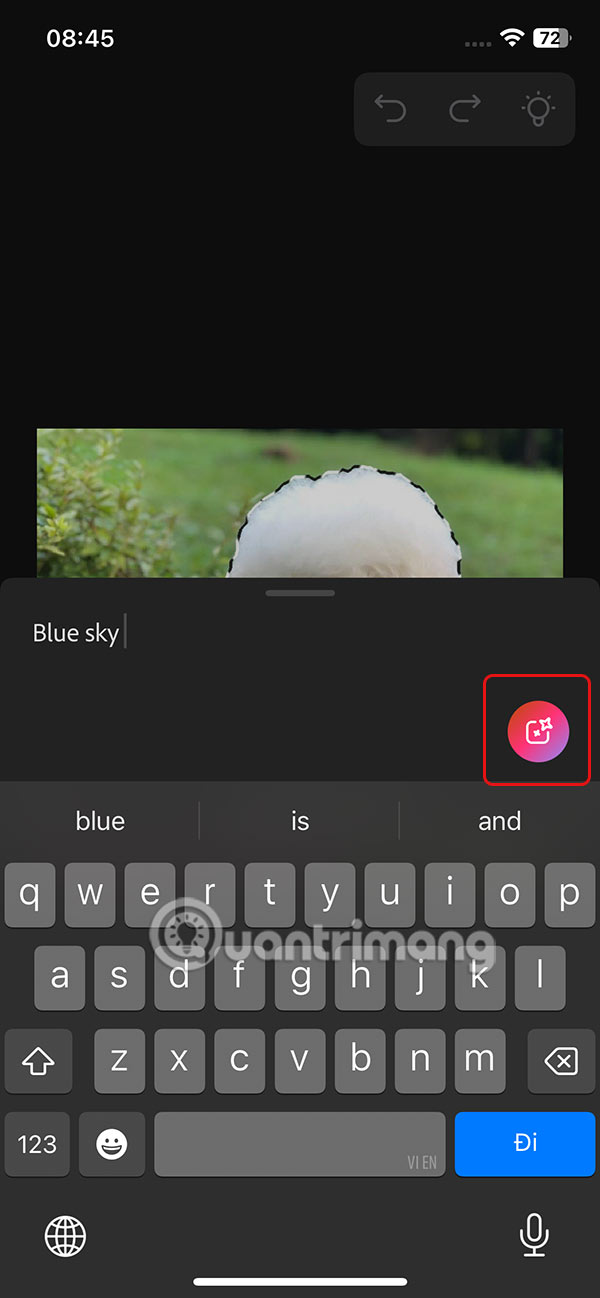Tap the space bar

(x=300, y=1144)
